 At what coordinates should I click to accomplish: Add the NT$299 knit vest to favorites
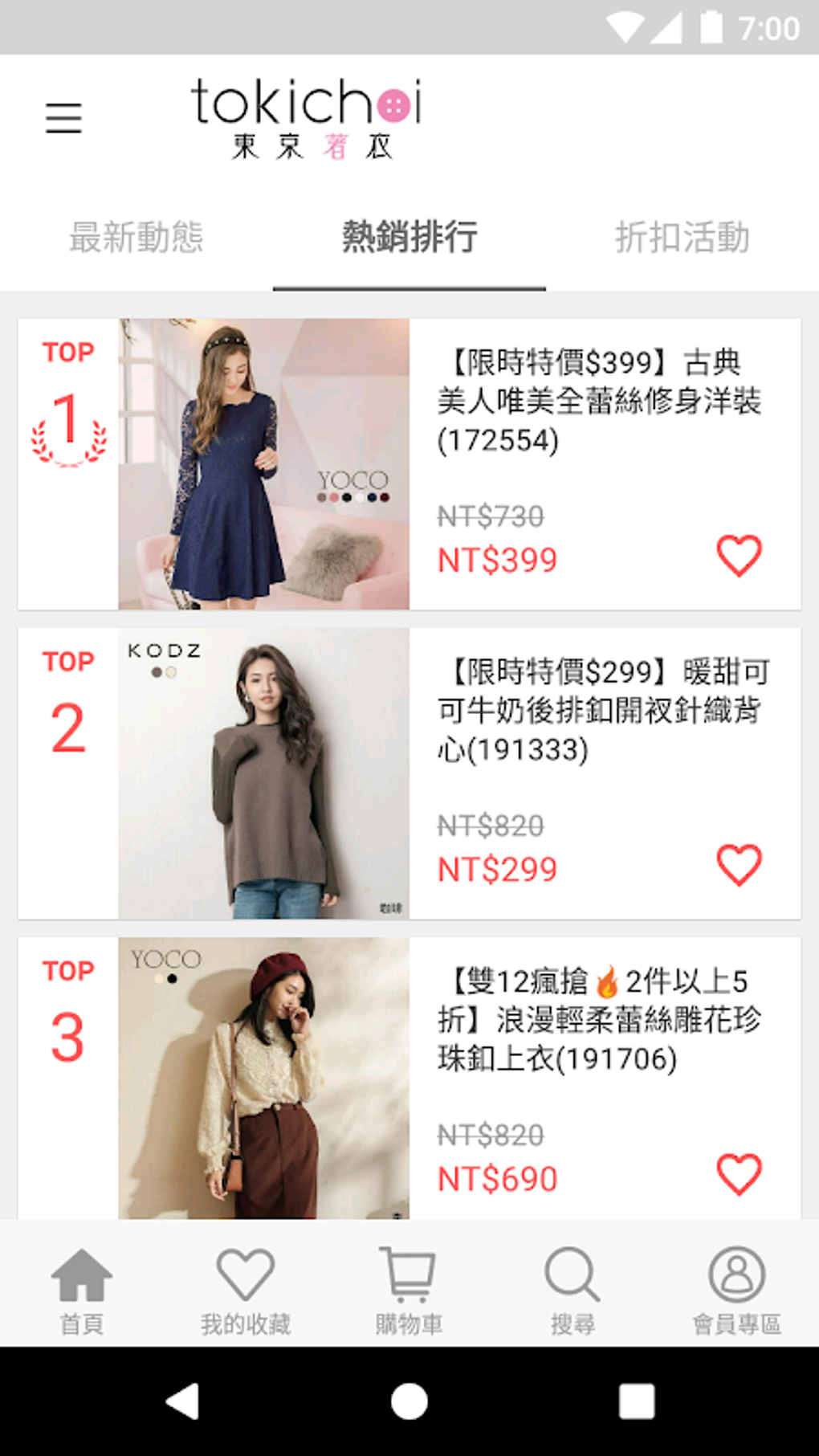tap(739, 865)
